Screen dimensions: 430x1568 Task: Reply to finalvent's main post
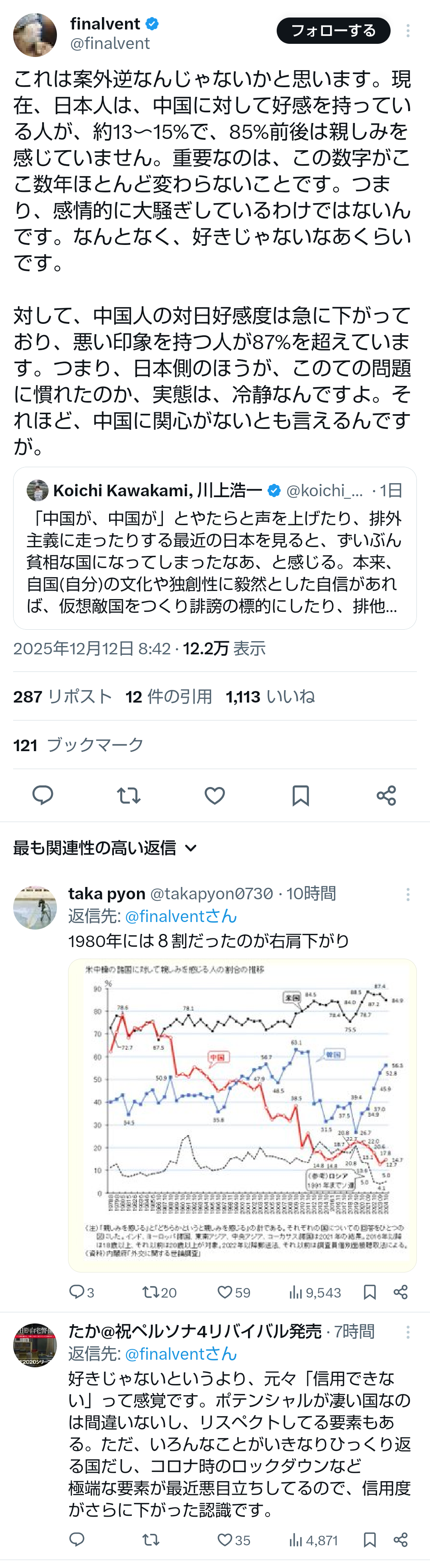(43, 795)
